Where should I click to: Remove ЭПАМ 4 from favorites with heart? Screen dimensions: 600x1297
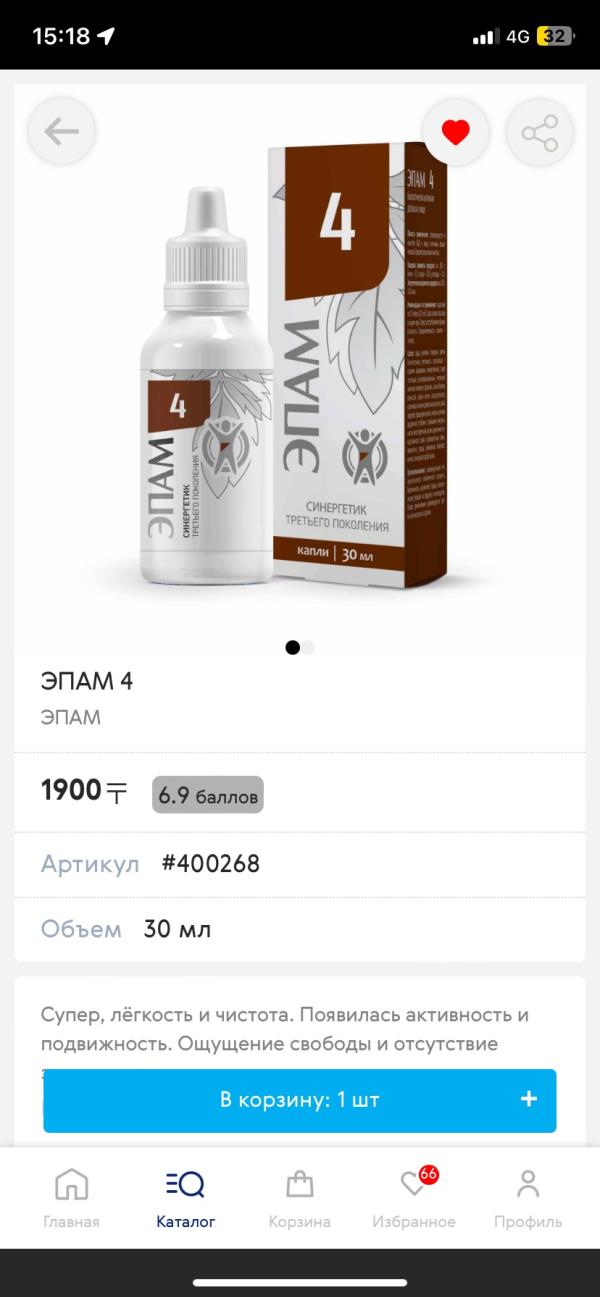[456, 132]
